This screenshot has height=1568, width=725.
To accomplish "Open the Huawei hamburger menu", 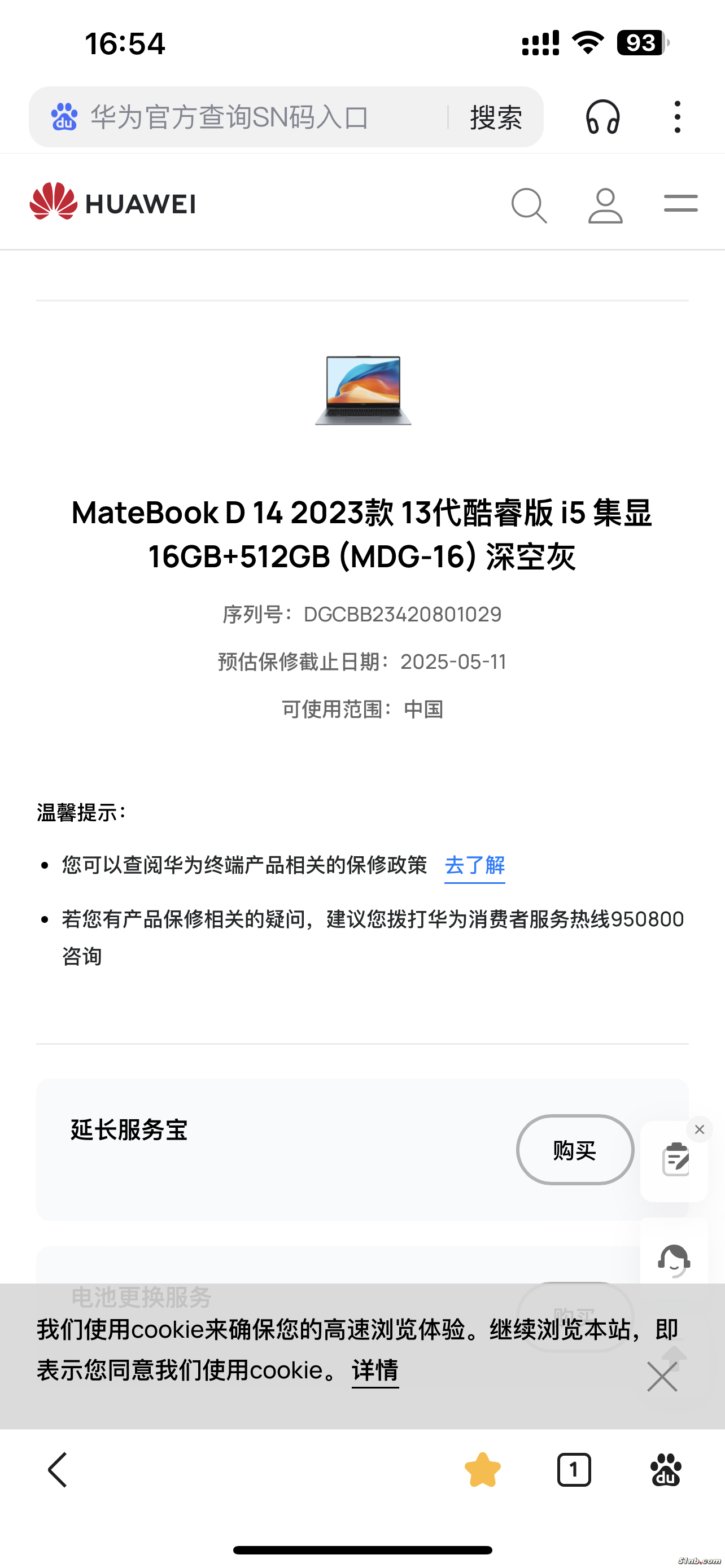I will coord(680,203).
